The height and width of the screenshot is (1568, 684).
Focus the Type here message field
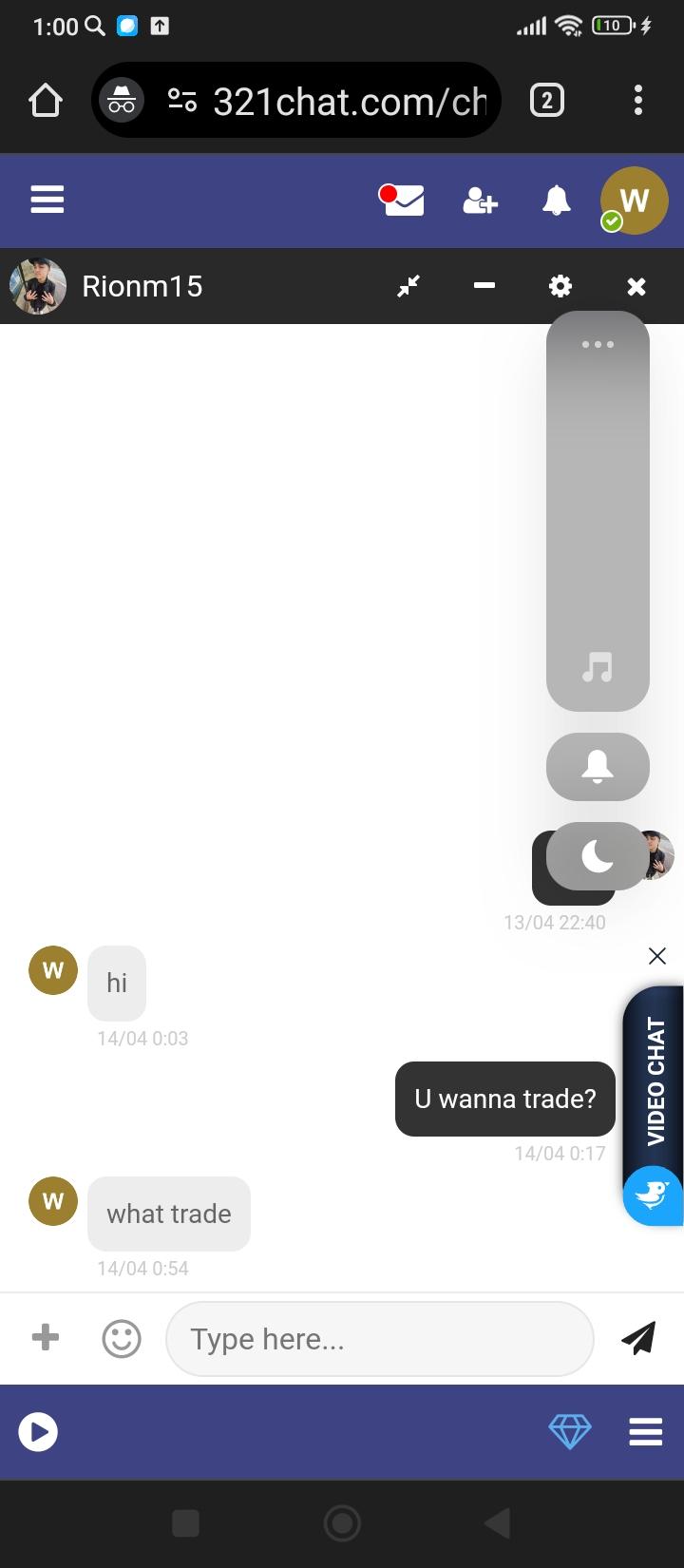coord(380,1339)
